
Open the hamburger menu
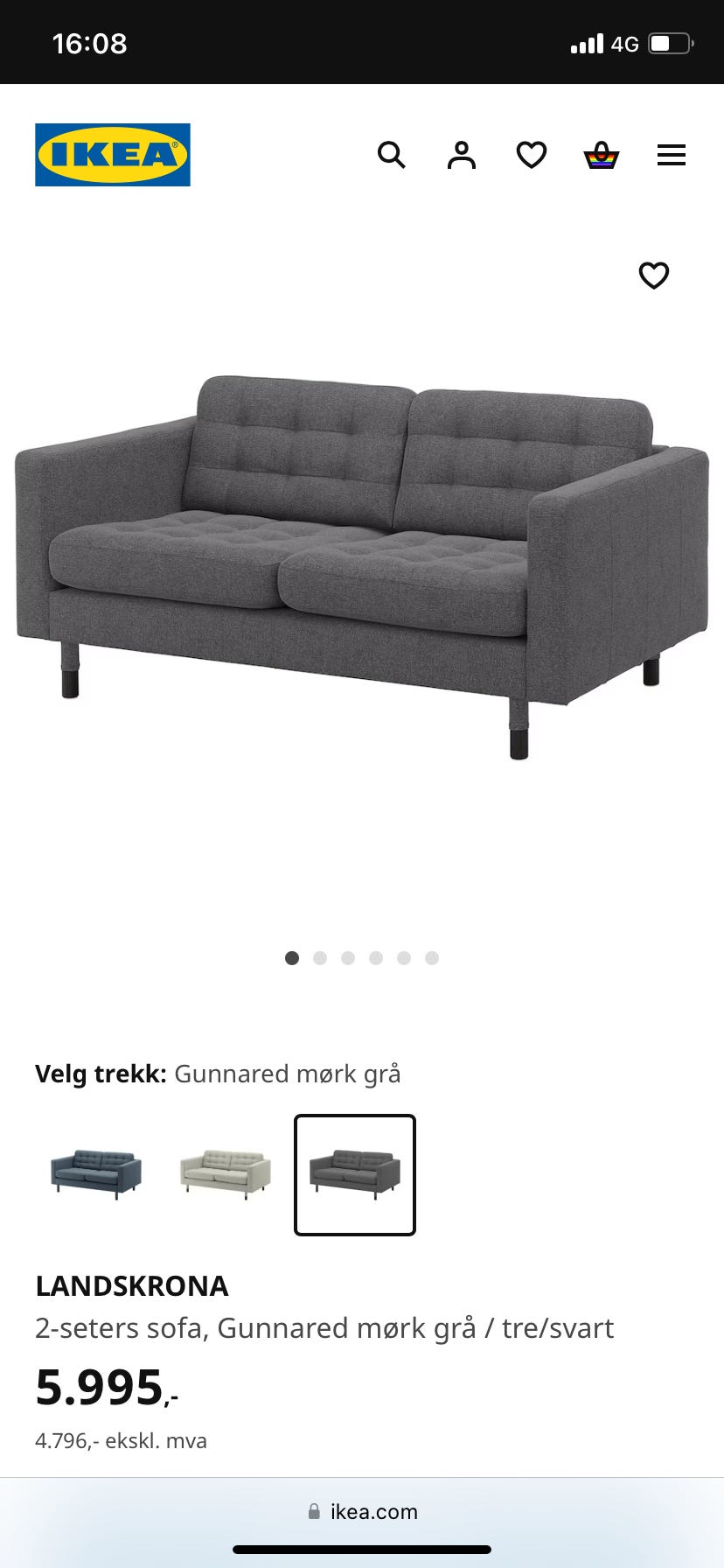tap(672, 155)
